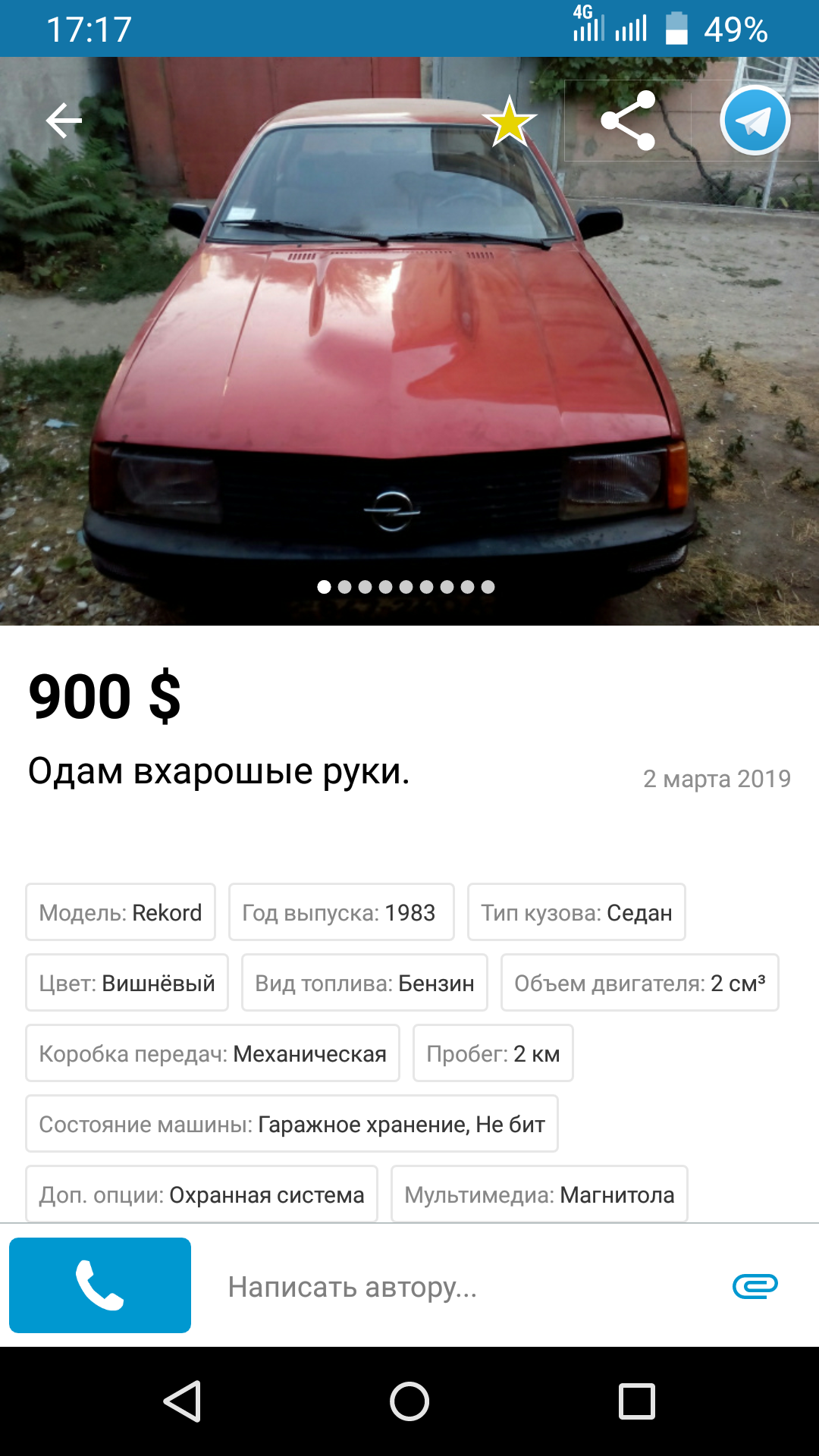Screen dimensions: 819x1456
Task: Tap the 'Написать автору...' message field
Action: (x=455, y=1287)
